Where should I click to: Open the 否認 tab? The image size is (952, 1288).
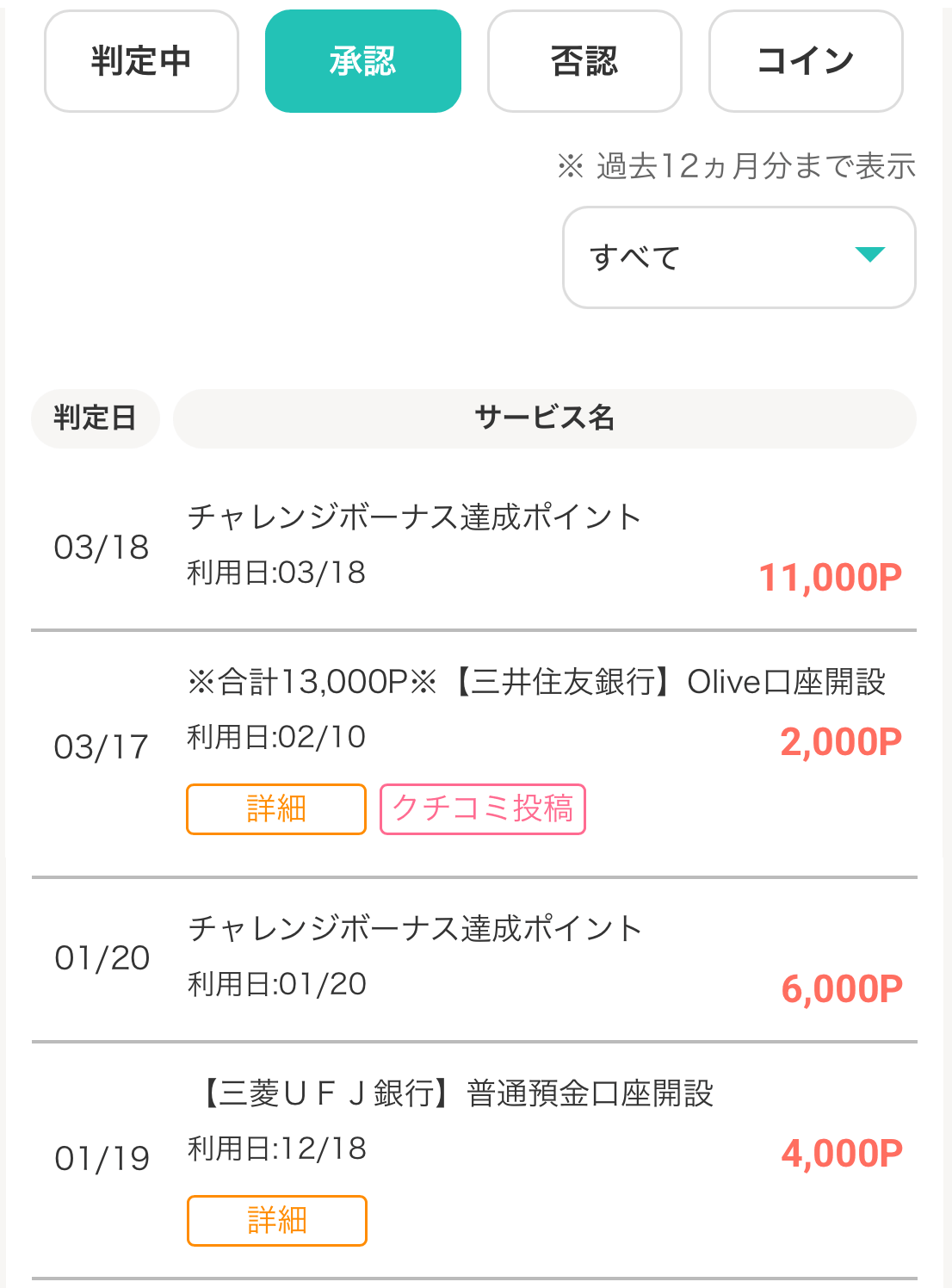[x=584, y=60]
